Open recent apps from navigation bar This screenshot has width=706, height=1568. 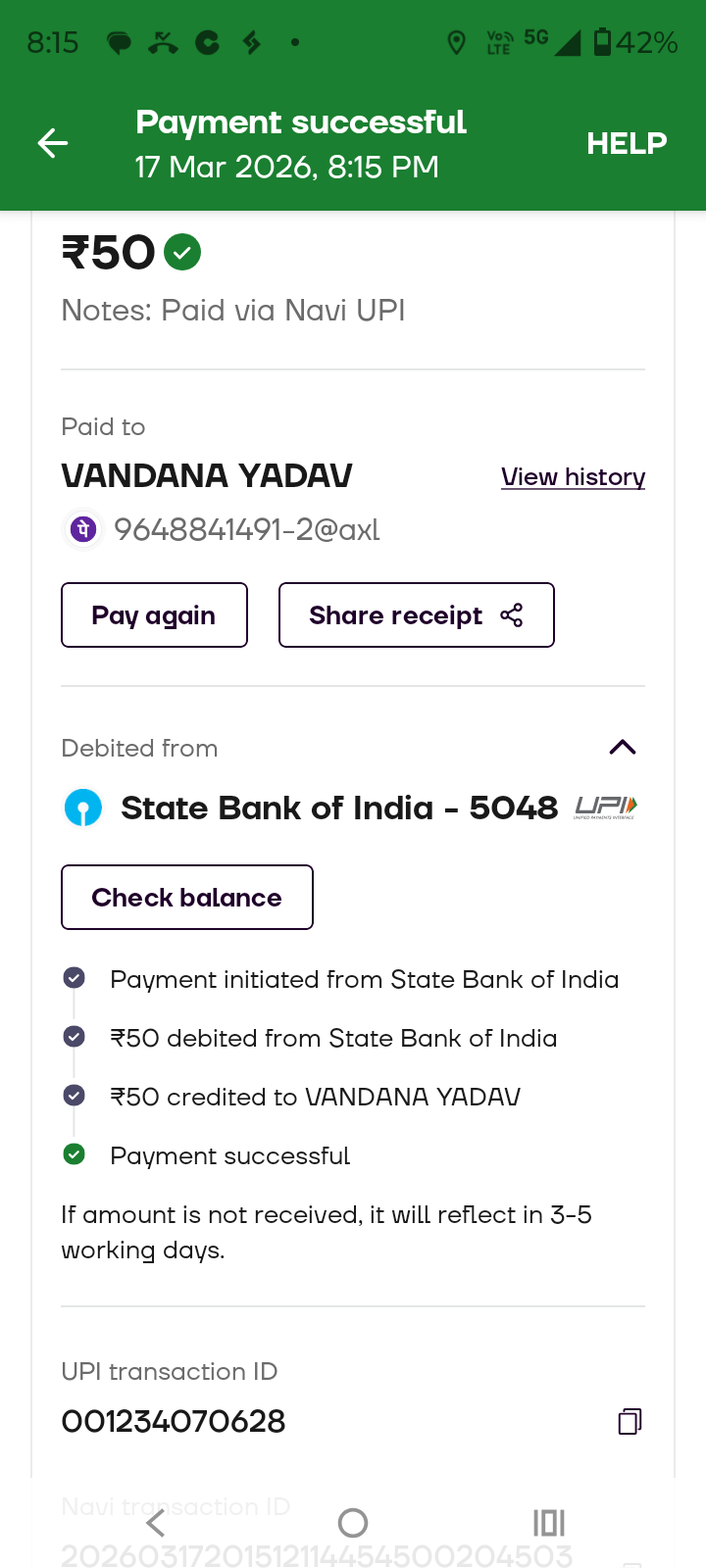click(549, 1523)
